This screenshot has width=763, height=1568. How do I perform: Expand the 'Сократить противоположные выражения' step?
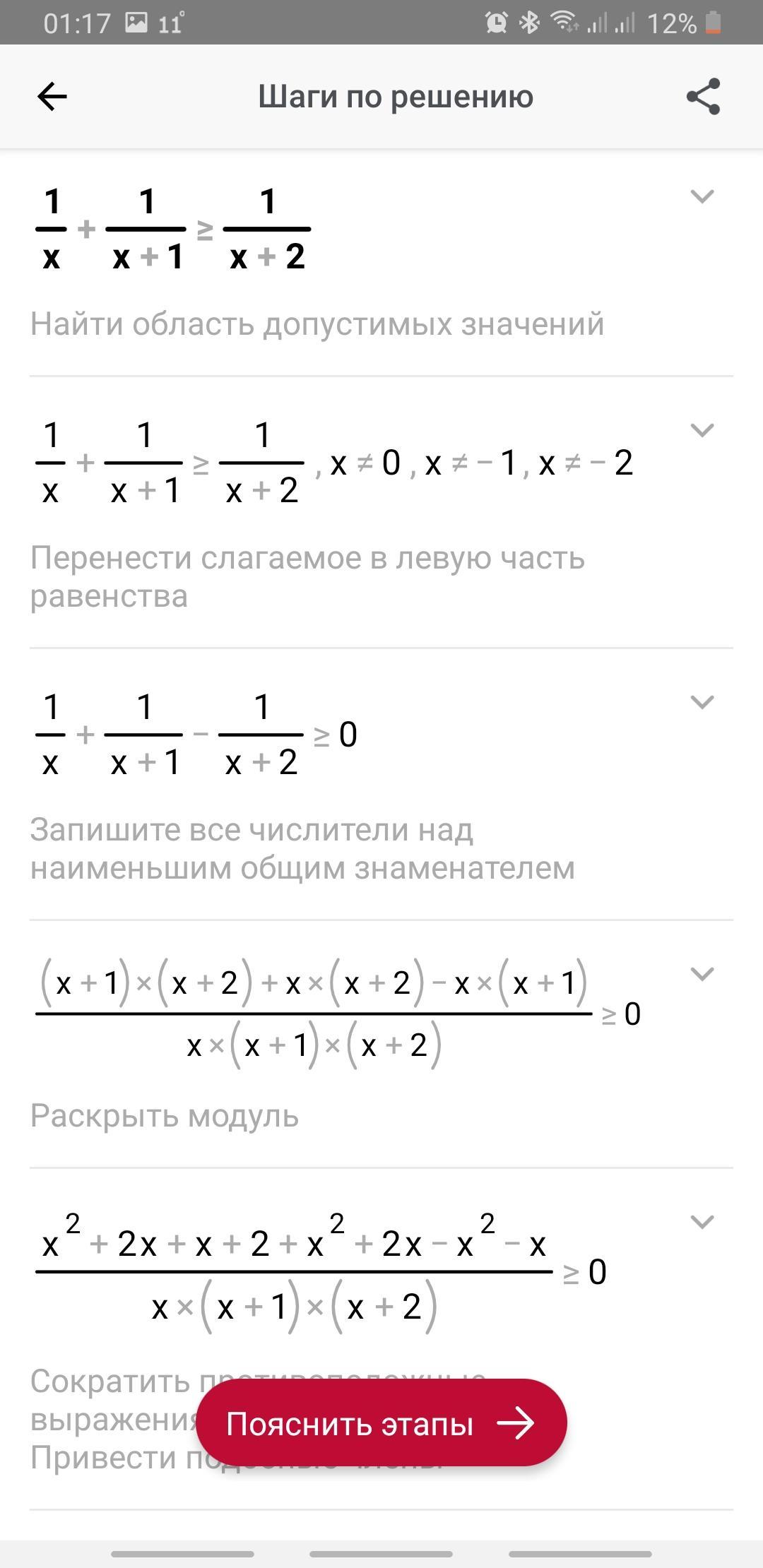(702, 1222)
